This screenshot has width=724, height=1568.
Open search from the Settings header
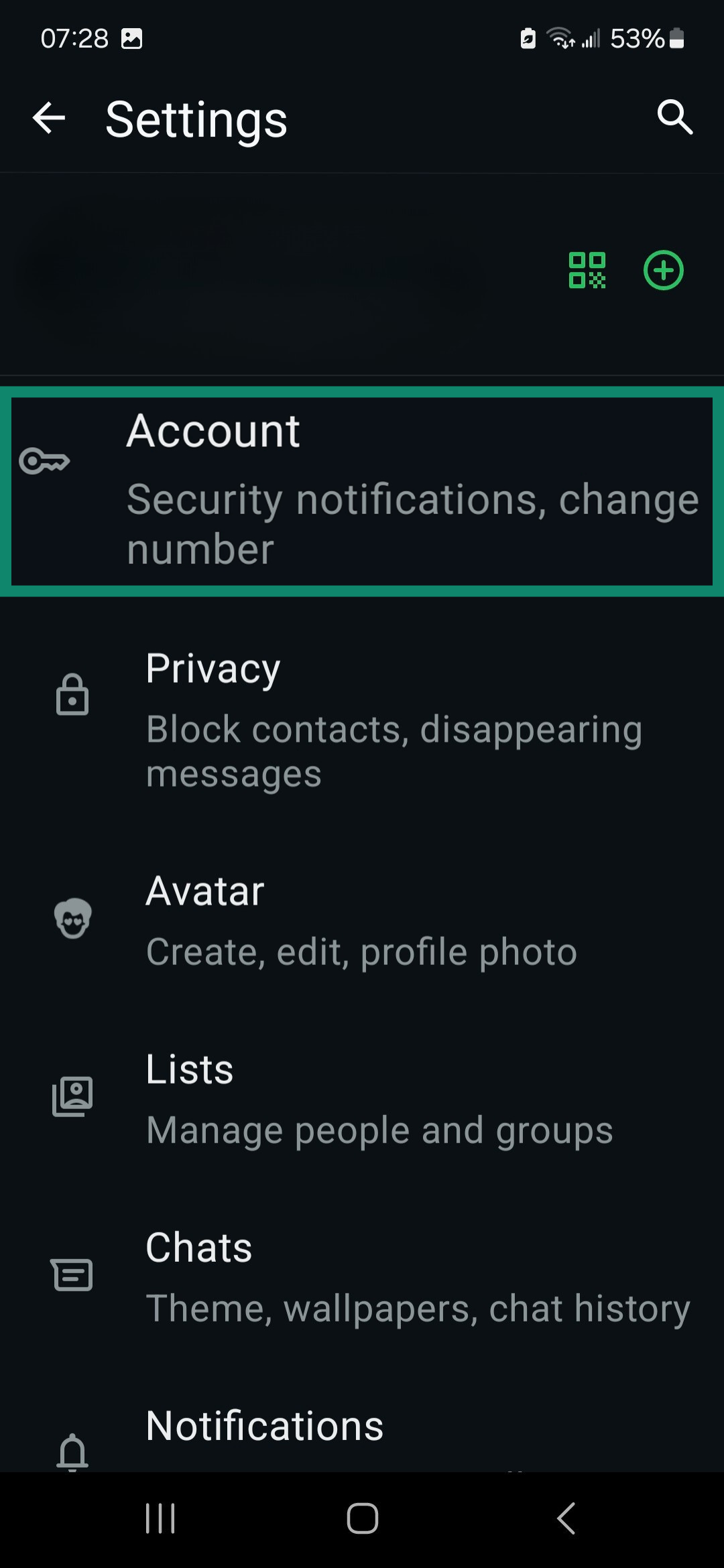[x=675, y=117]
